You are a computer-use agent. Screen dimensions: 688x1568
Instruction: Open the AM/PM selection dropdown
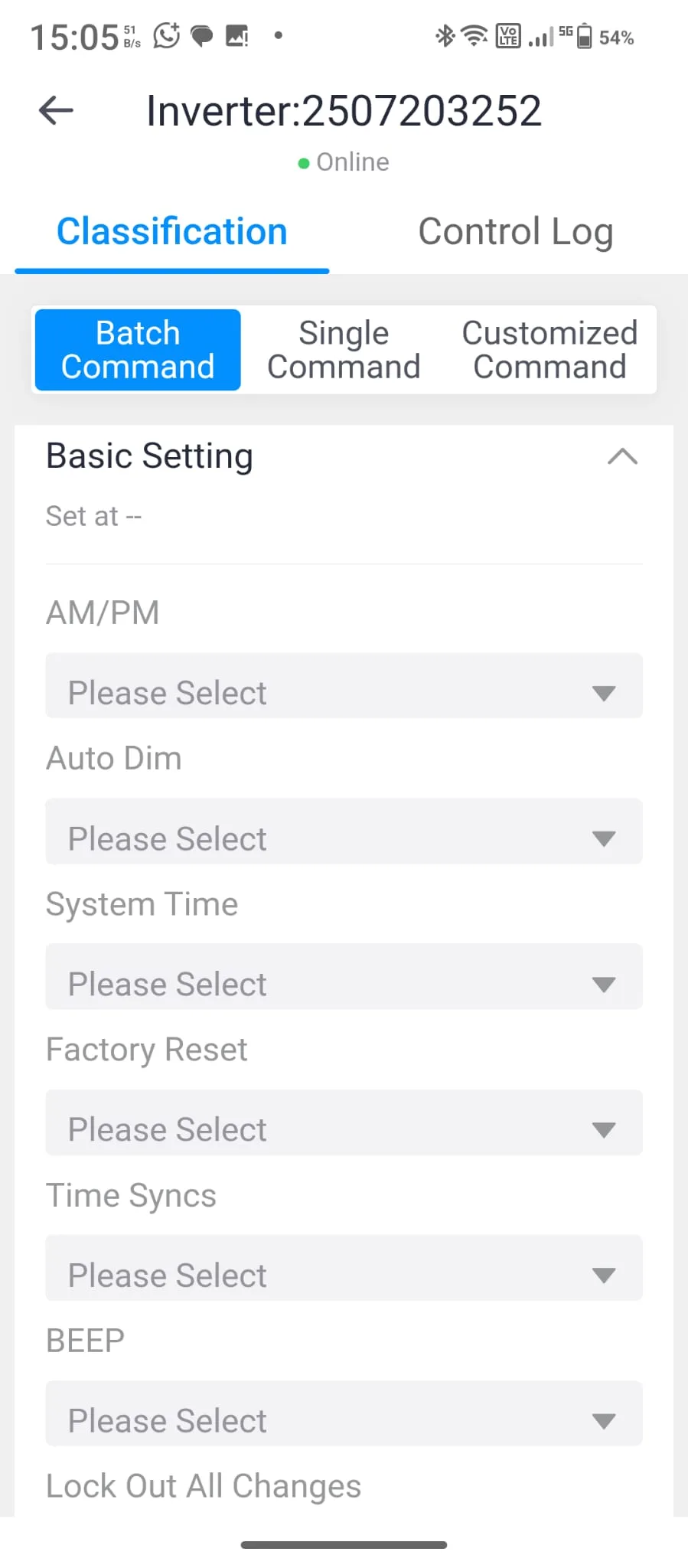point(343,687)
